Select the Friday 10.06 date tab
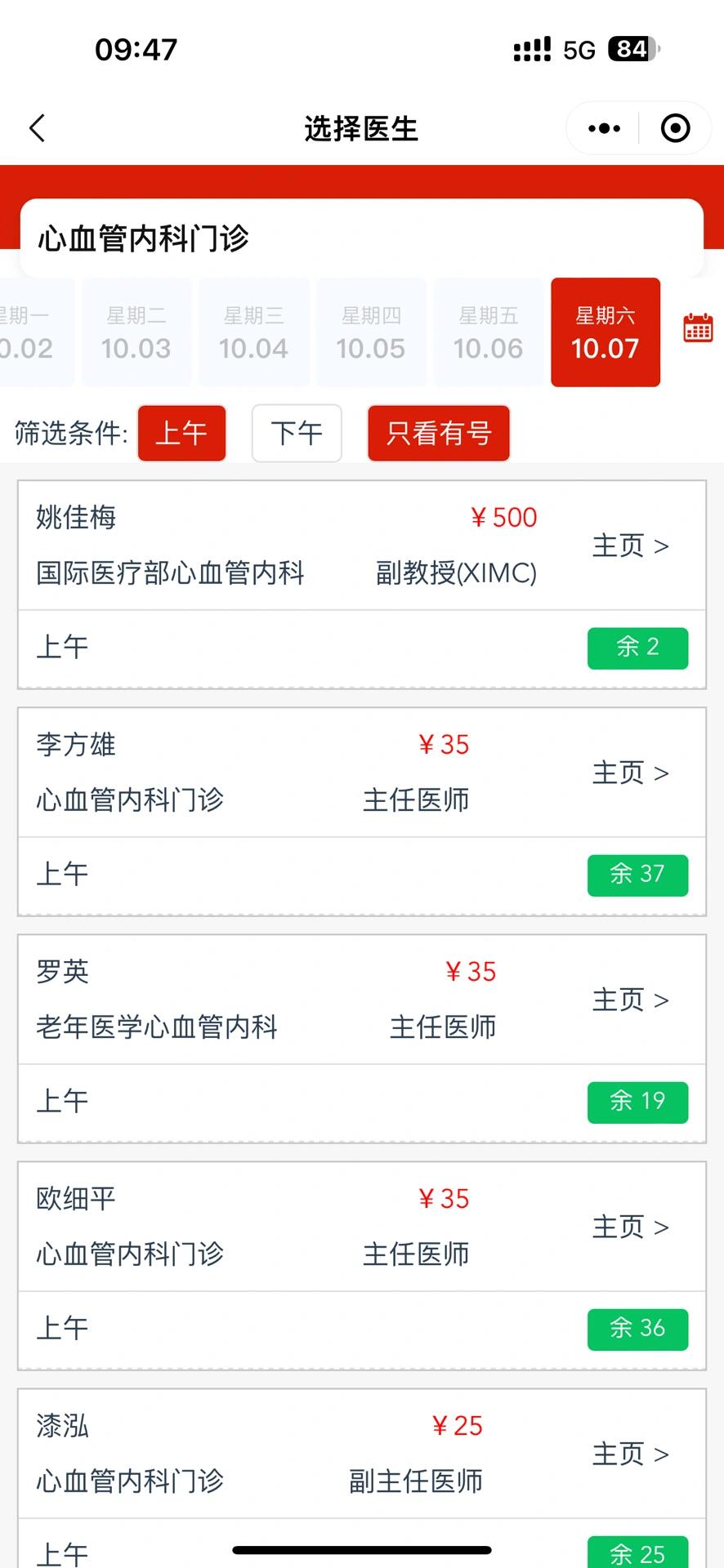The height and width of the screenshot is (1568, 724). 489,332
